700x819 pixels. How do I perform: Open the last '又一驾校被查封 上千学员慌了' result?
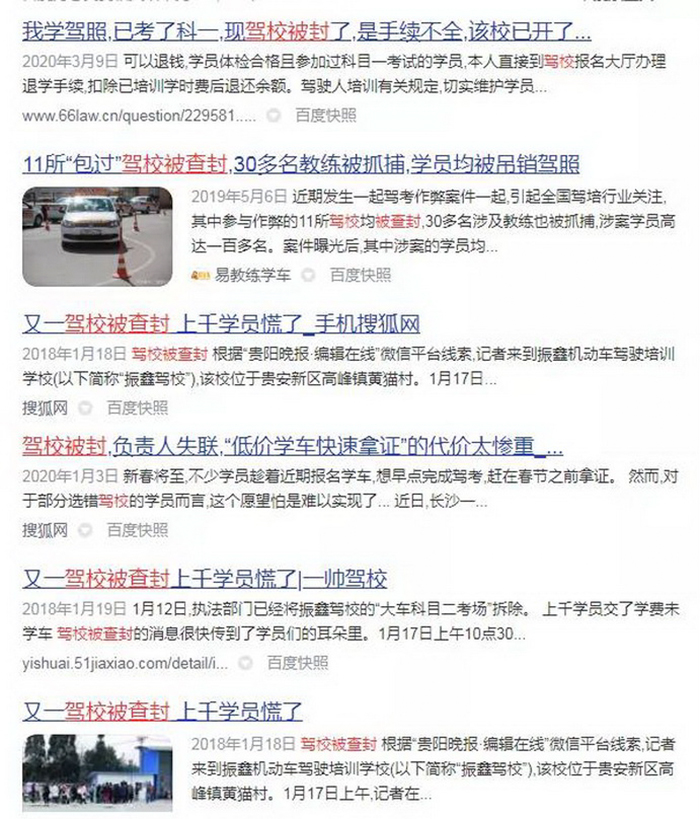[163, 712]
